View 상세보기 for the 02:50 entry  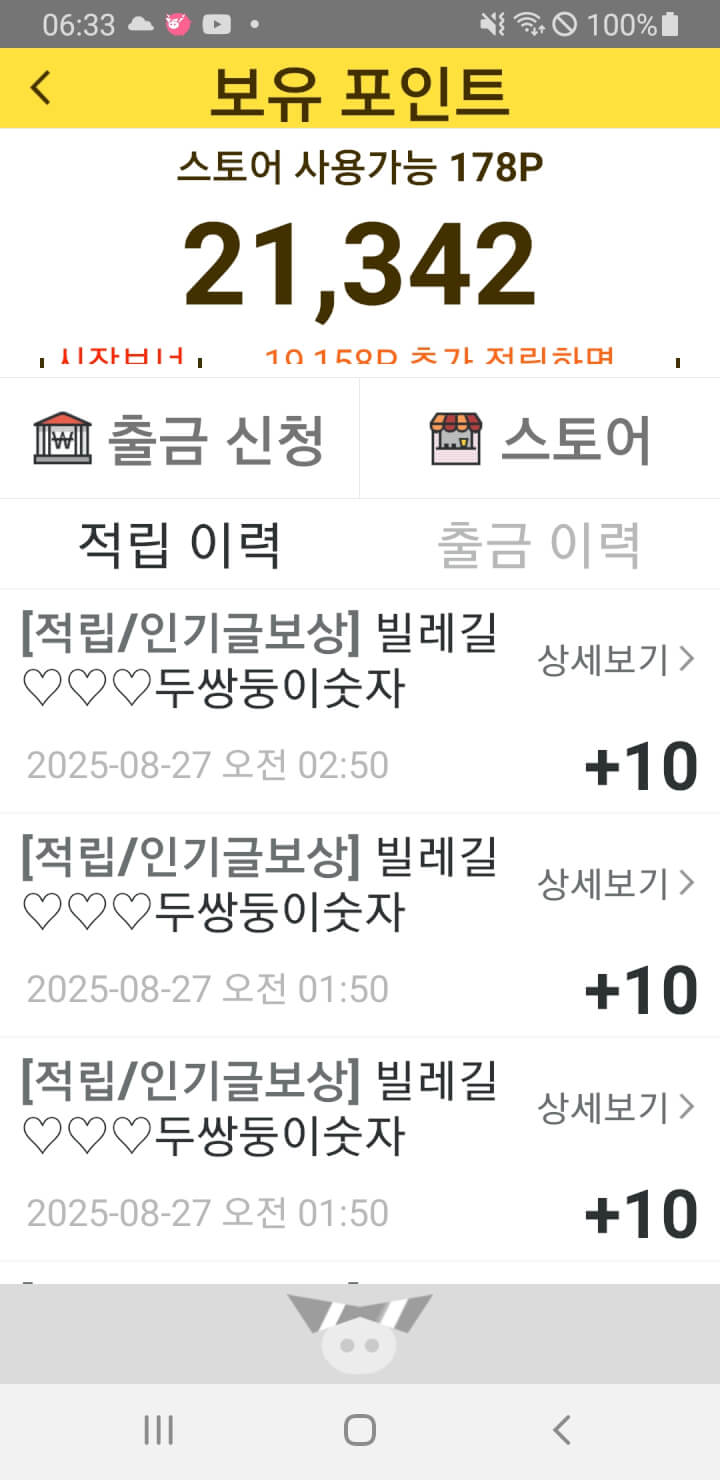pos(615,660)
